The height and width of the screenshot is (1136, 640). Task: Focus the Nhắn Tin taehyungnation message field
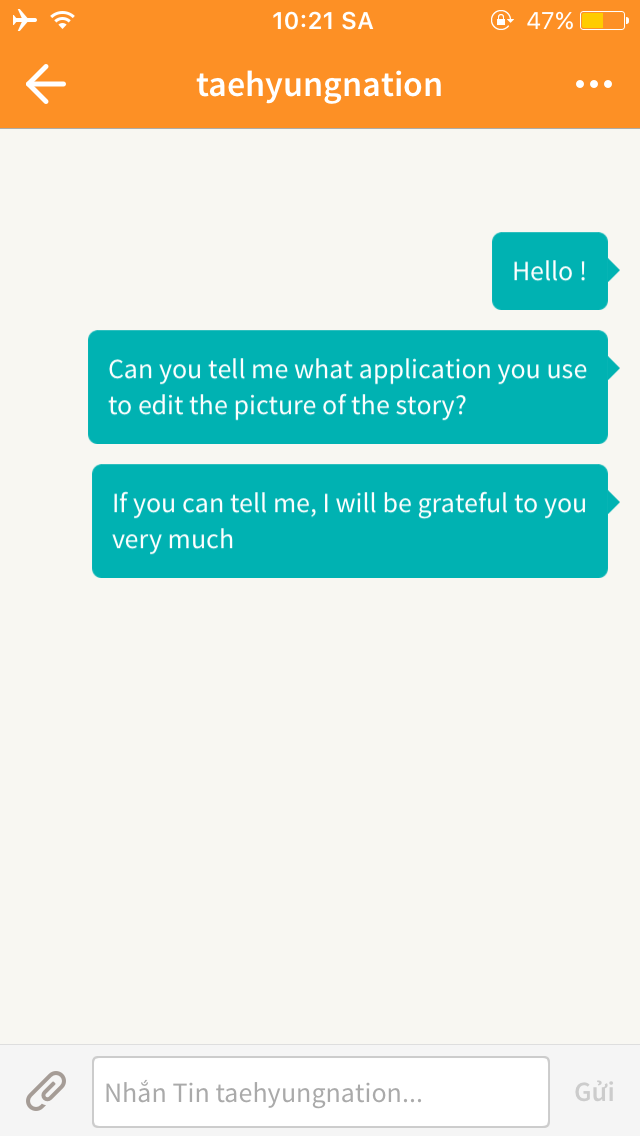pyautogui.click(x=320, y=1092)
